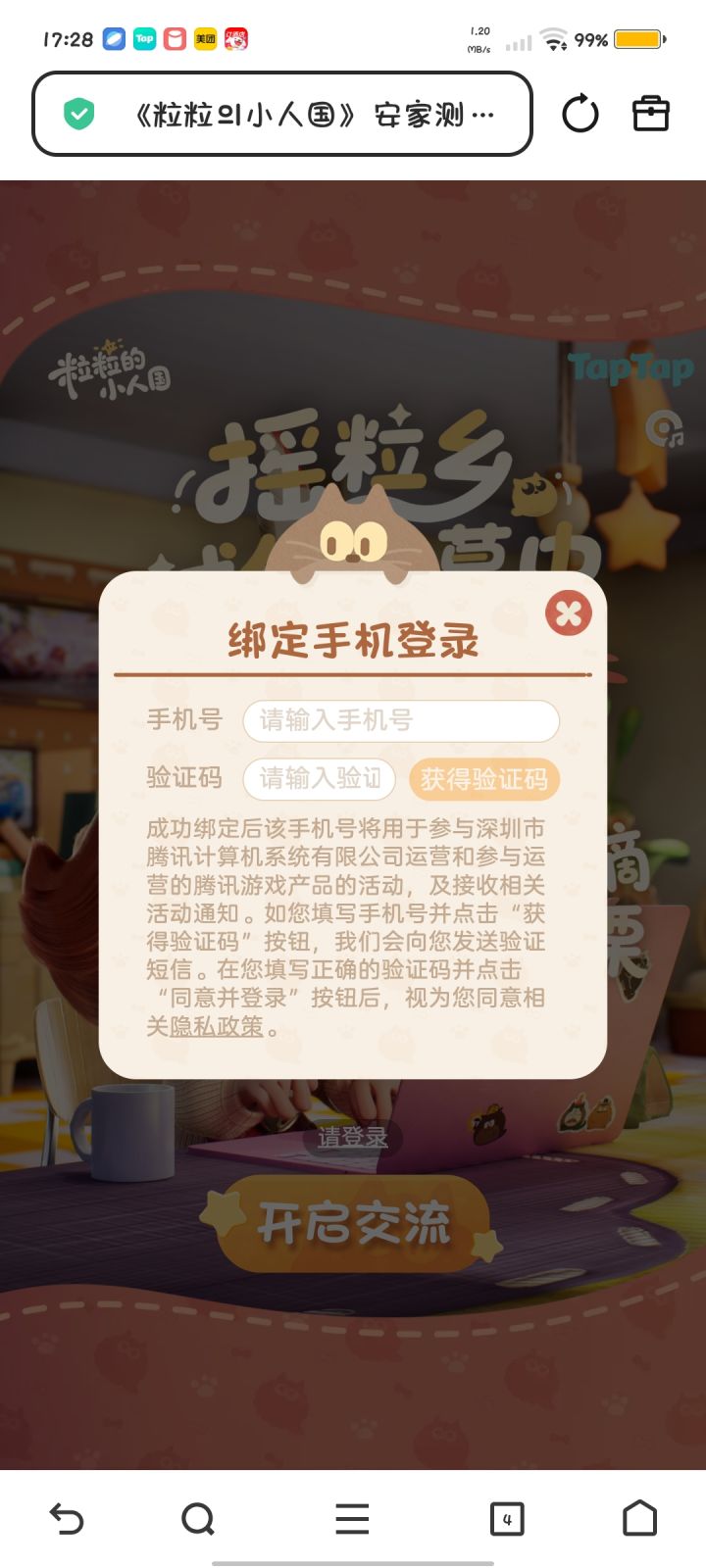
Task: Click the TapTap logo watermark
Action: pyautogui.click(x=630, y=369)
